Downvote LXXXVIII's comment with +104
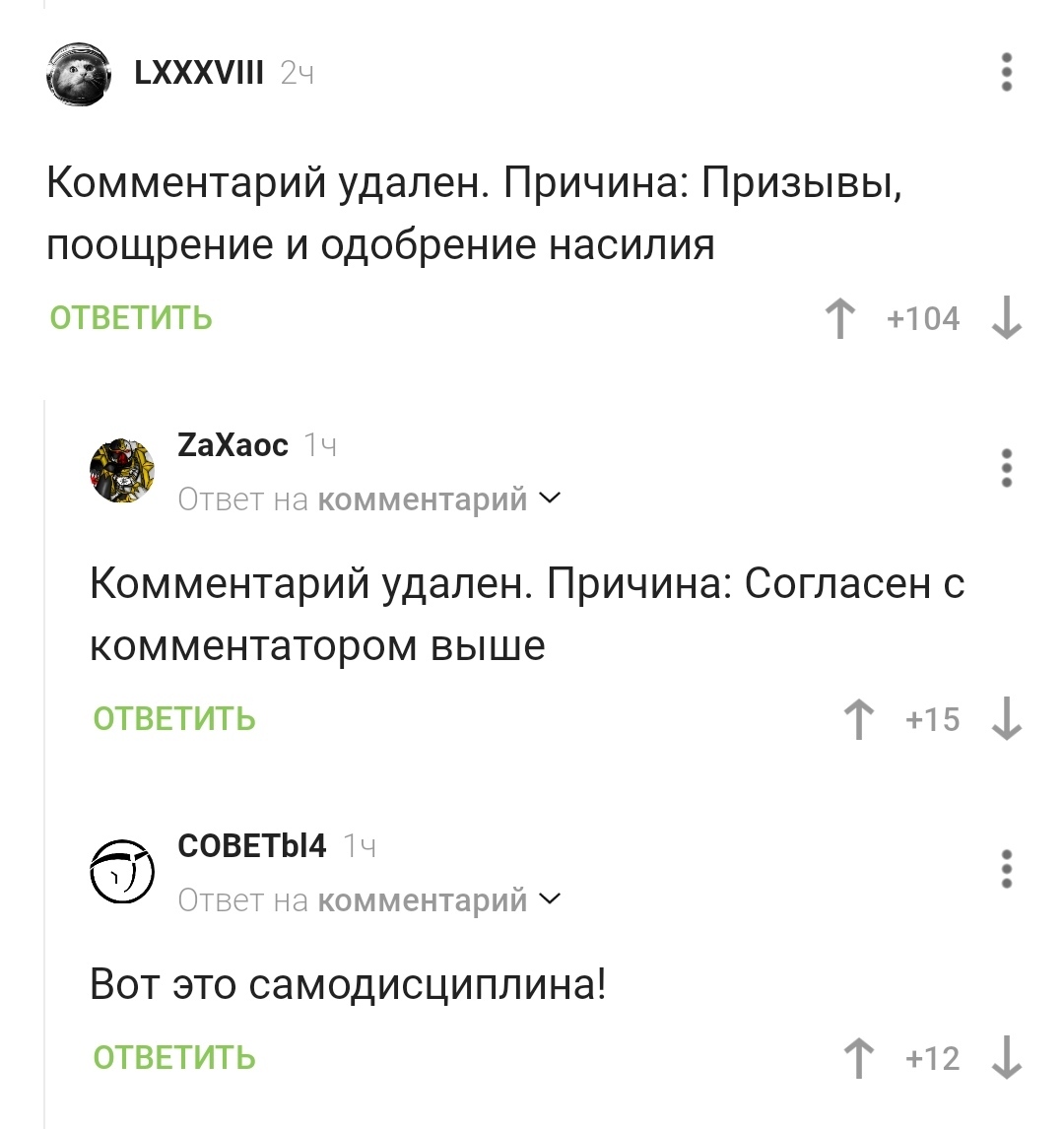Screen dimensions: 1064x1129 point(1006,319)
